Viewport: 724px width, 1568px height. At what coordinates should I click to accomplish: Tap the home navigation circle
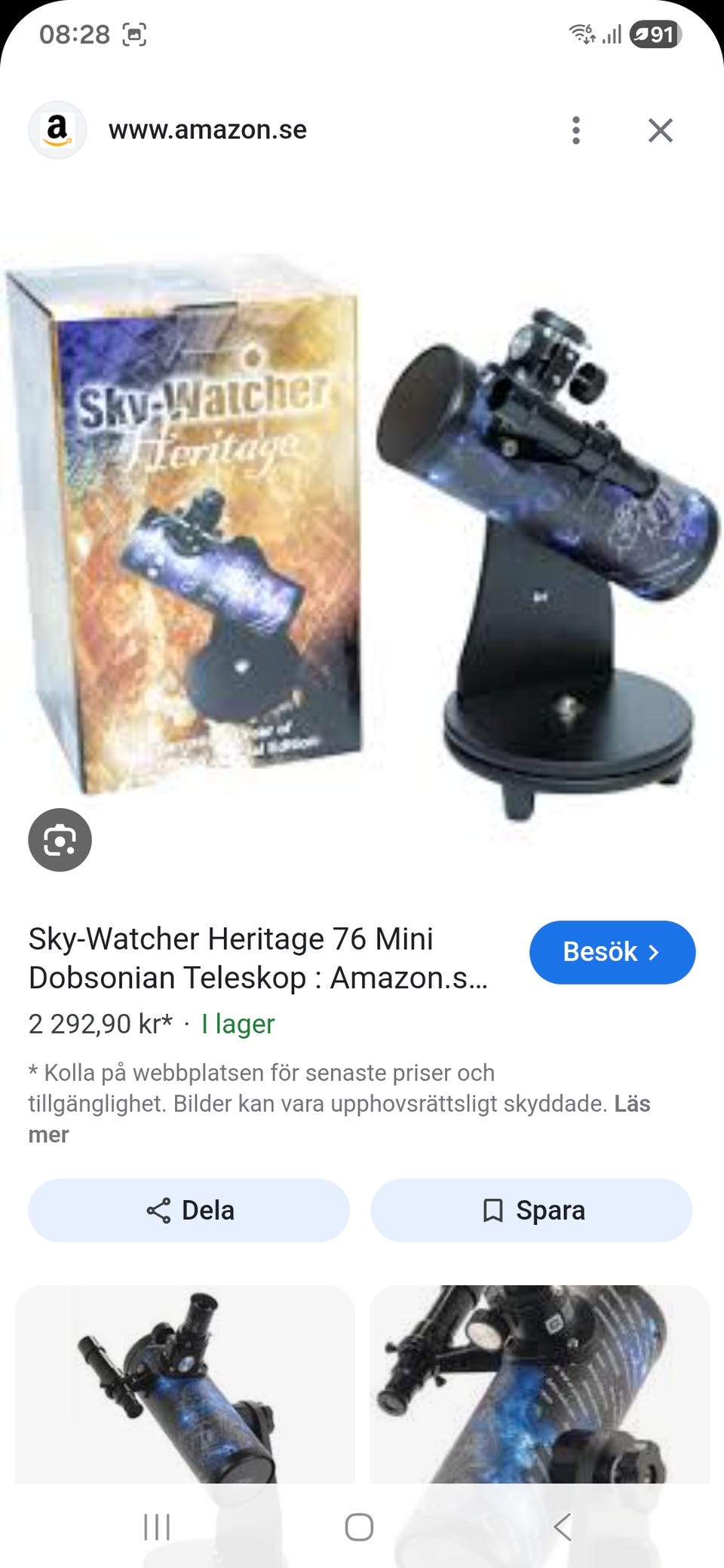(359, 1529)
